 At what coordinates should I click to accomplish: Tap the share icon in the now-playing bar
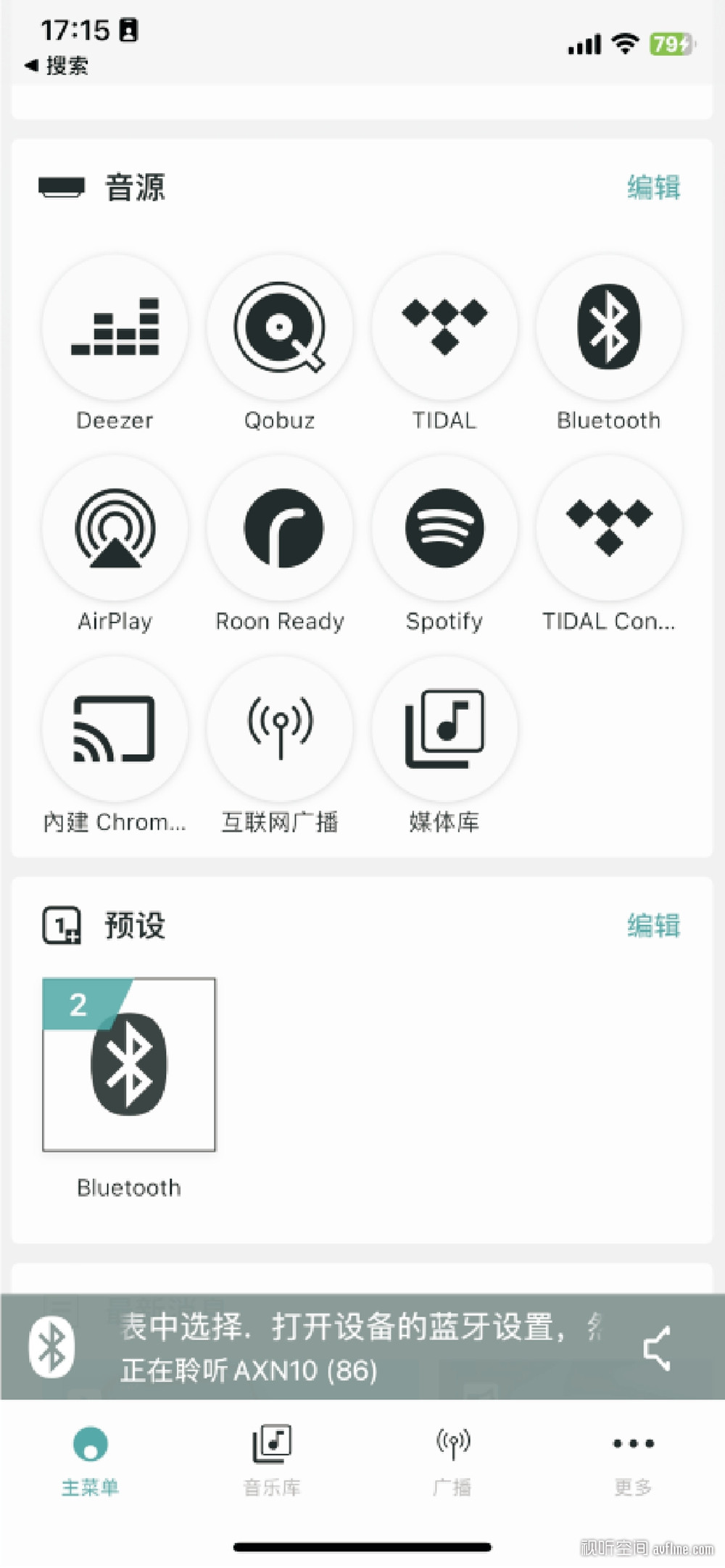658,1348
